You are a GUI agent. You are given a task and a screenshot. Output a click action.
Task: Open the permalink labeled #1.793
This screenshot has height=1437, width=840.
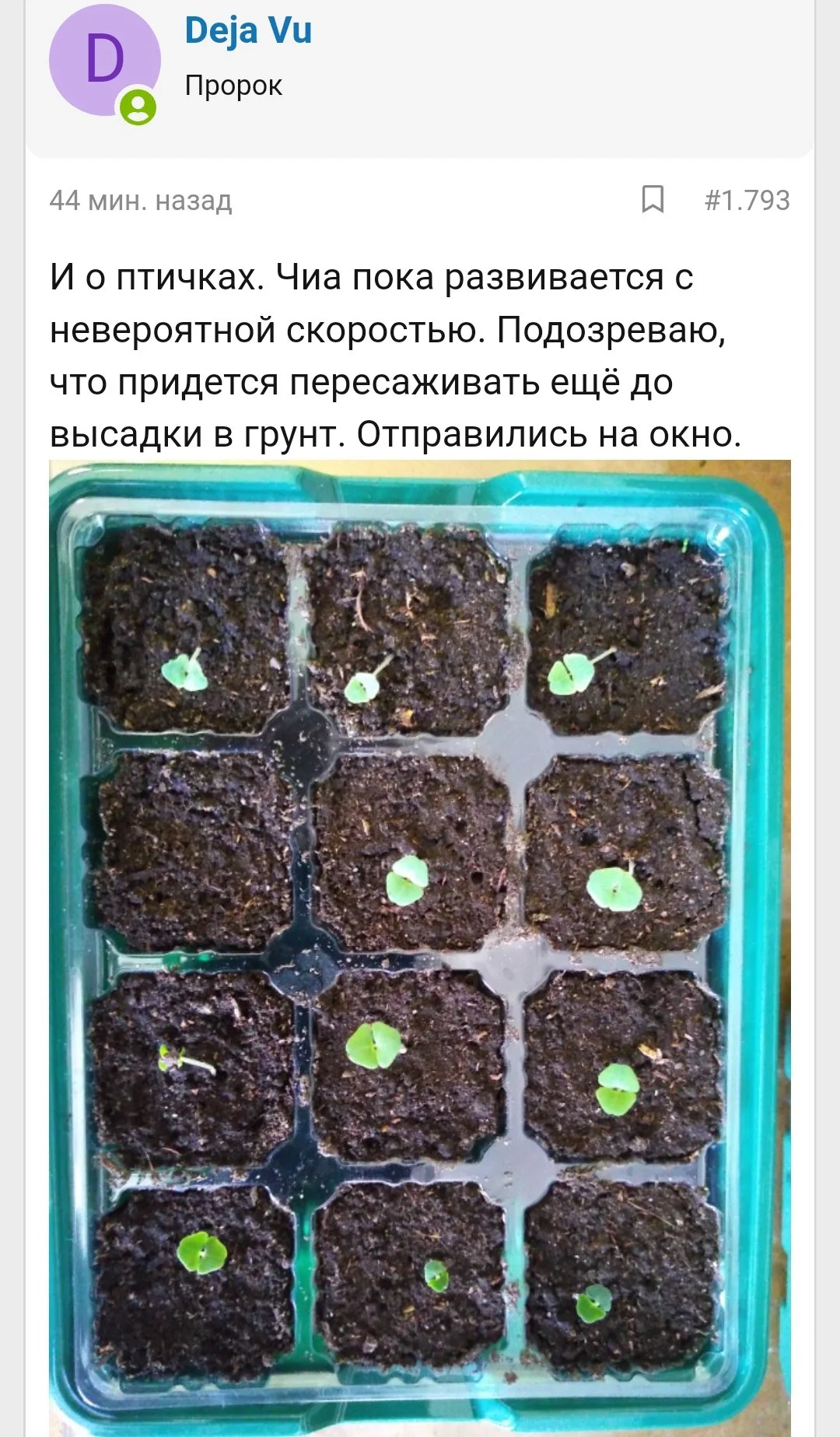(x=751, y=201)
